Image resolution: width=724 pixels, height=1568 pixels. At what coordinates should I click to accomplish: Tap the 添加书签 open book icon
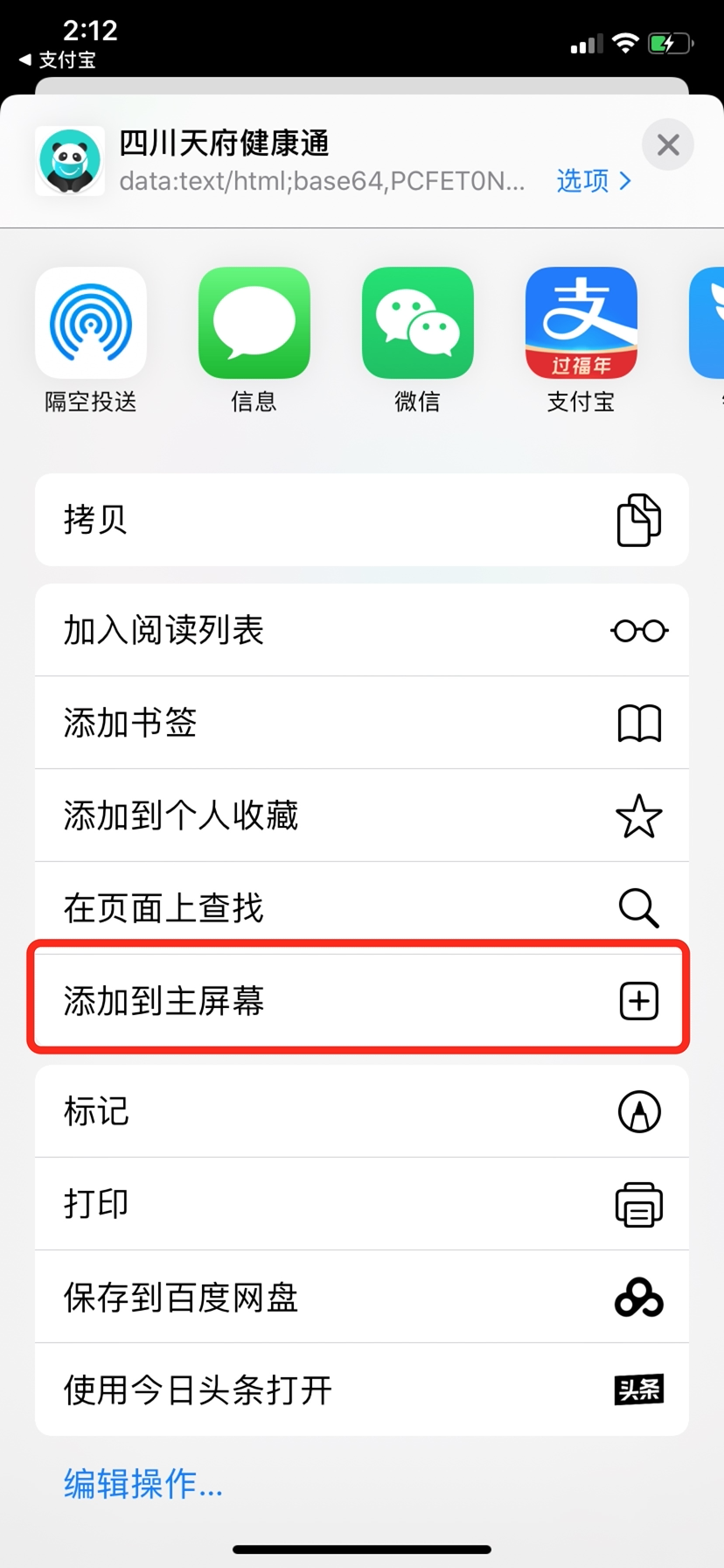(x=639, y=724)
